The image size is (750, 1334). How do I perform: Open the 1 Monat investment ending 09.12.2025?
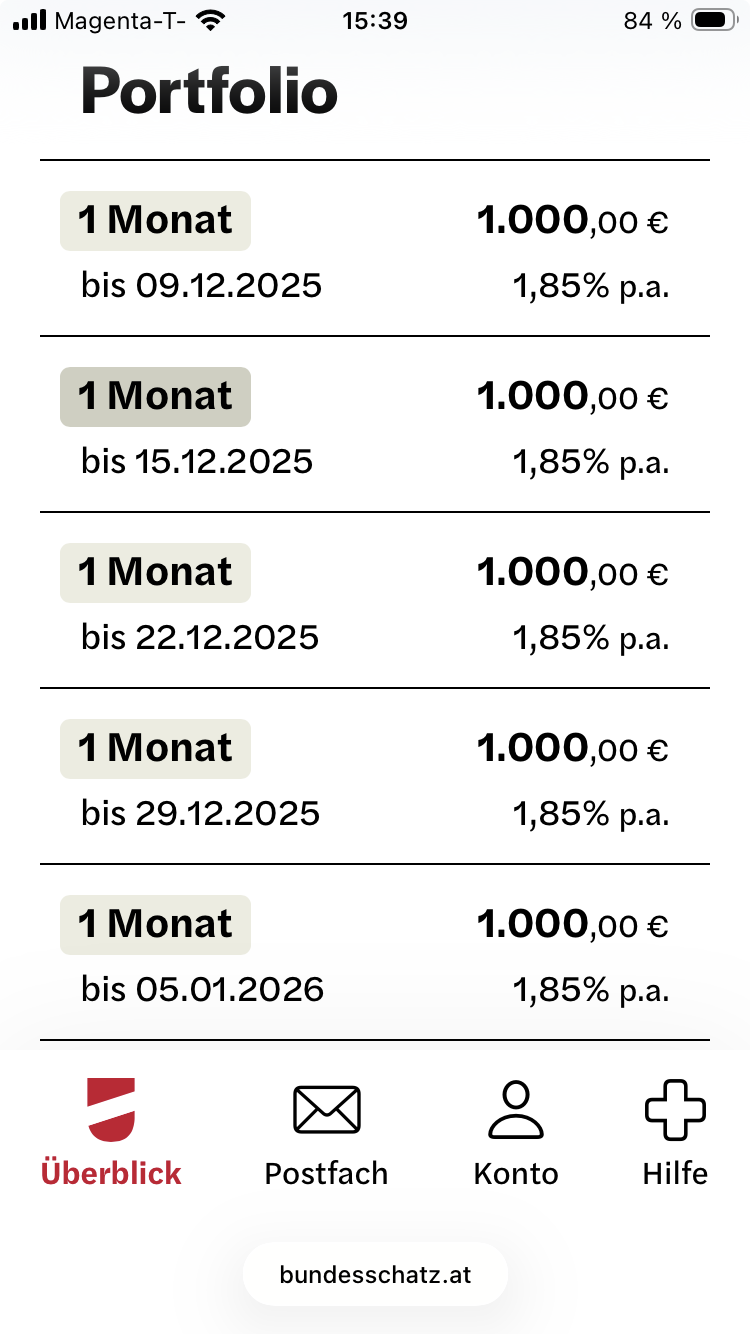point(374,248)
